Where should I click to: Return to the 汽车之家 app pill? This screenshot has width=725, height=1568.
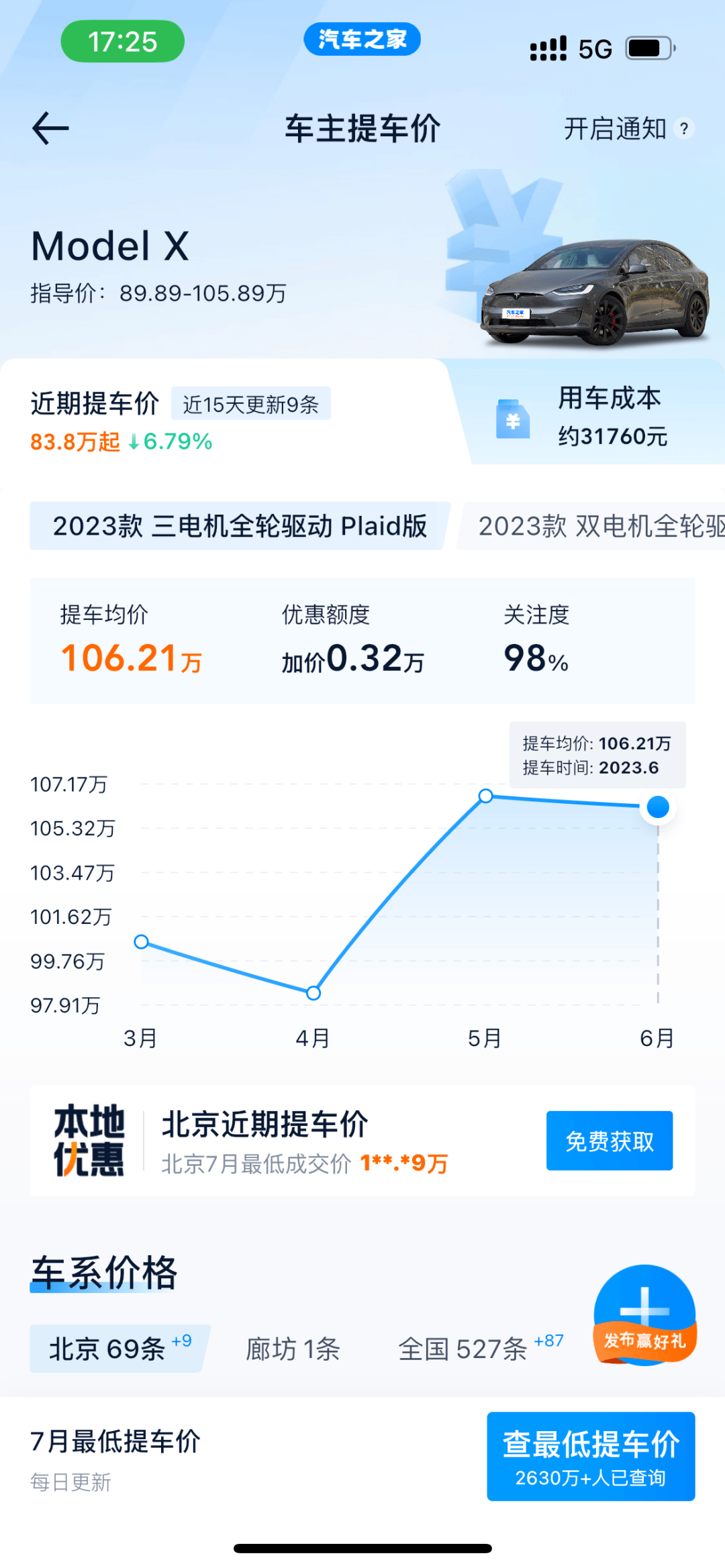pyautogui.click(x=362, y=40)
